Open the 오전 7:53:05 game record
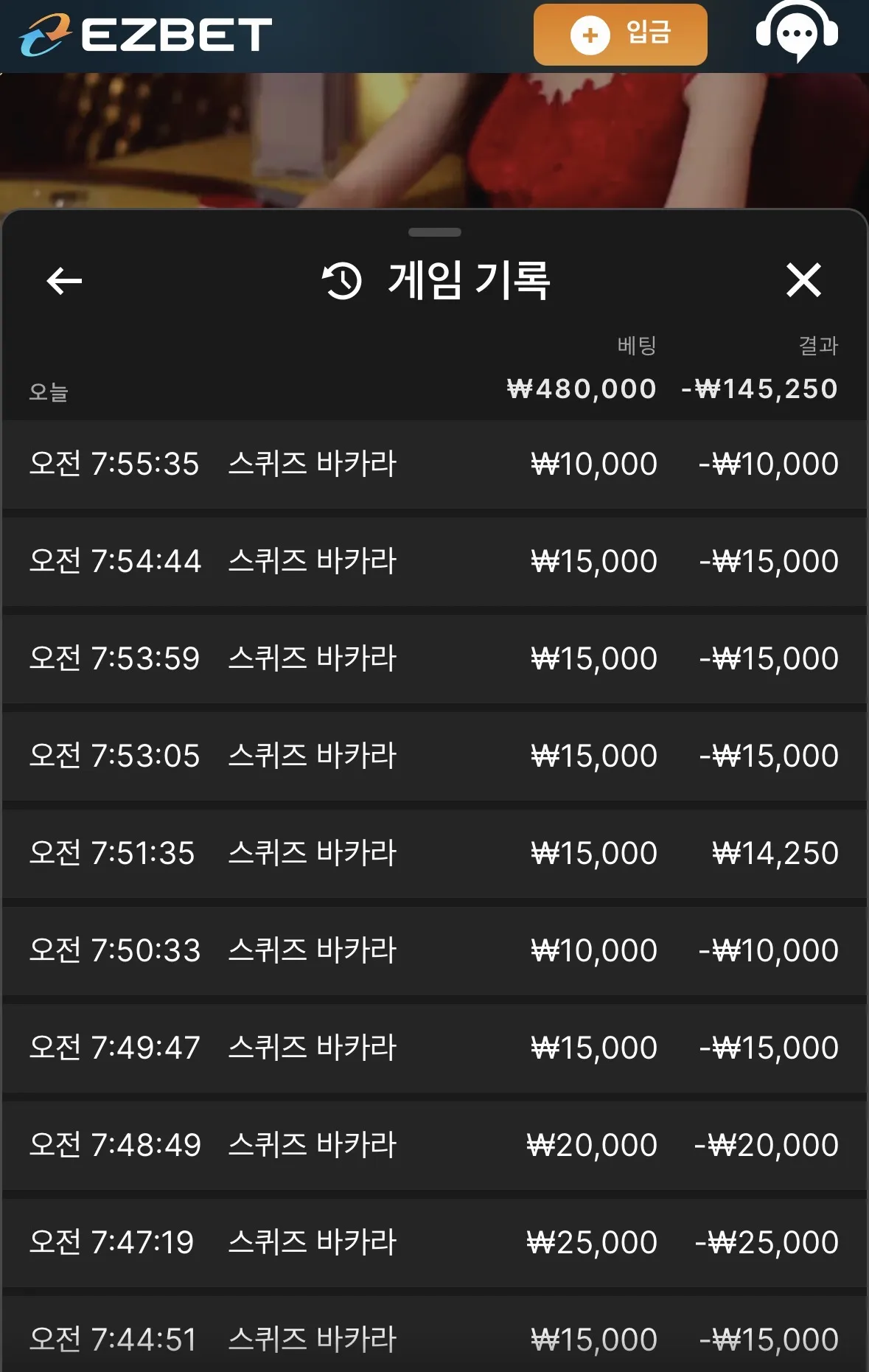Screen dimensions: 869x1372 434,756
